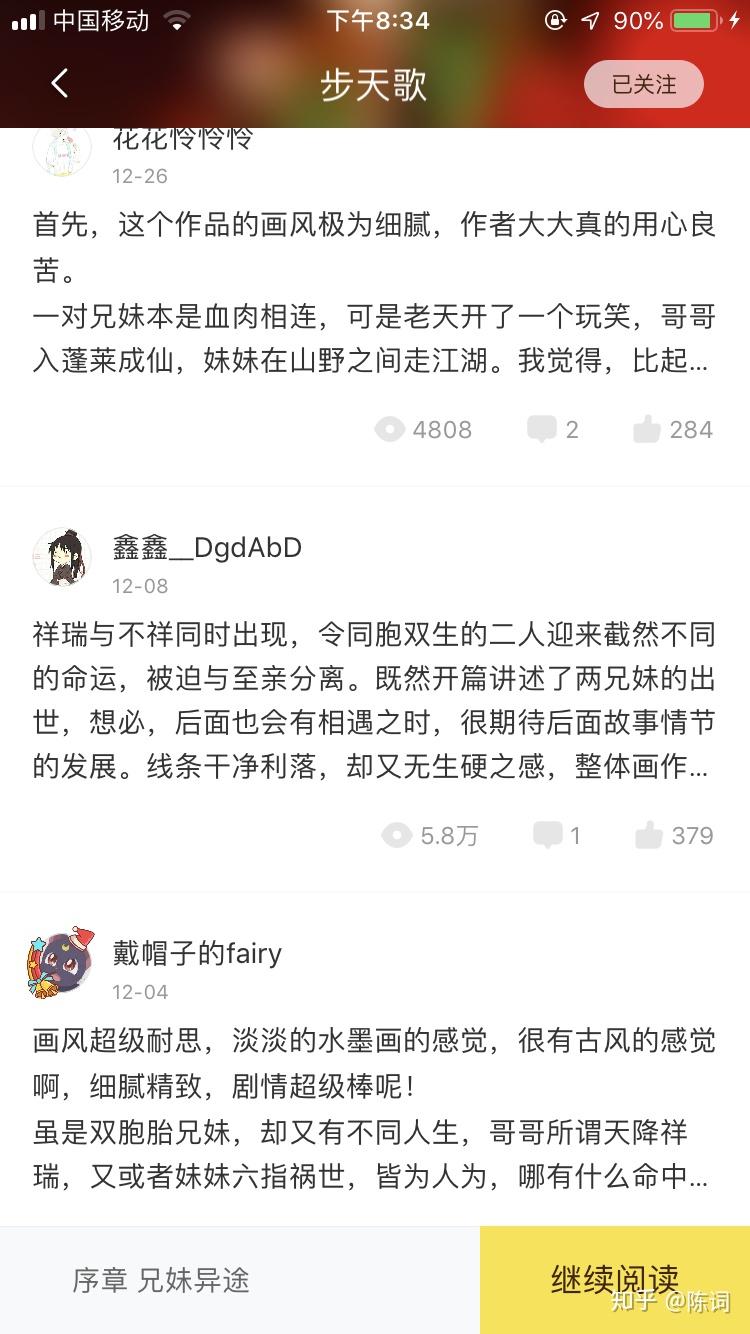Image resolution: width=750 pixels, height=1334 pixels.
Task: Go back using the top arrow
Action: coord(60,84)
